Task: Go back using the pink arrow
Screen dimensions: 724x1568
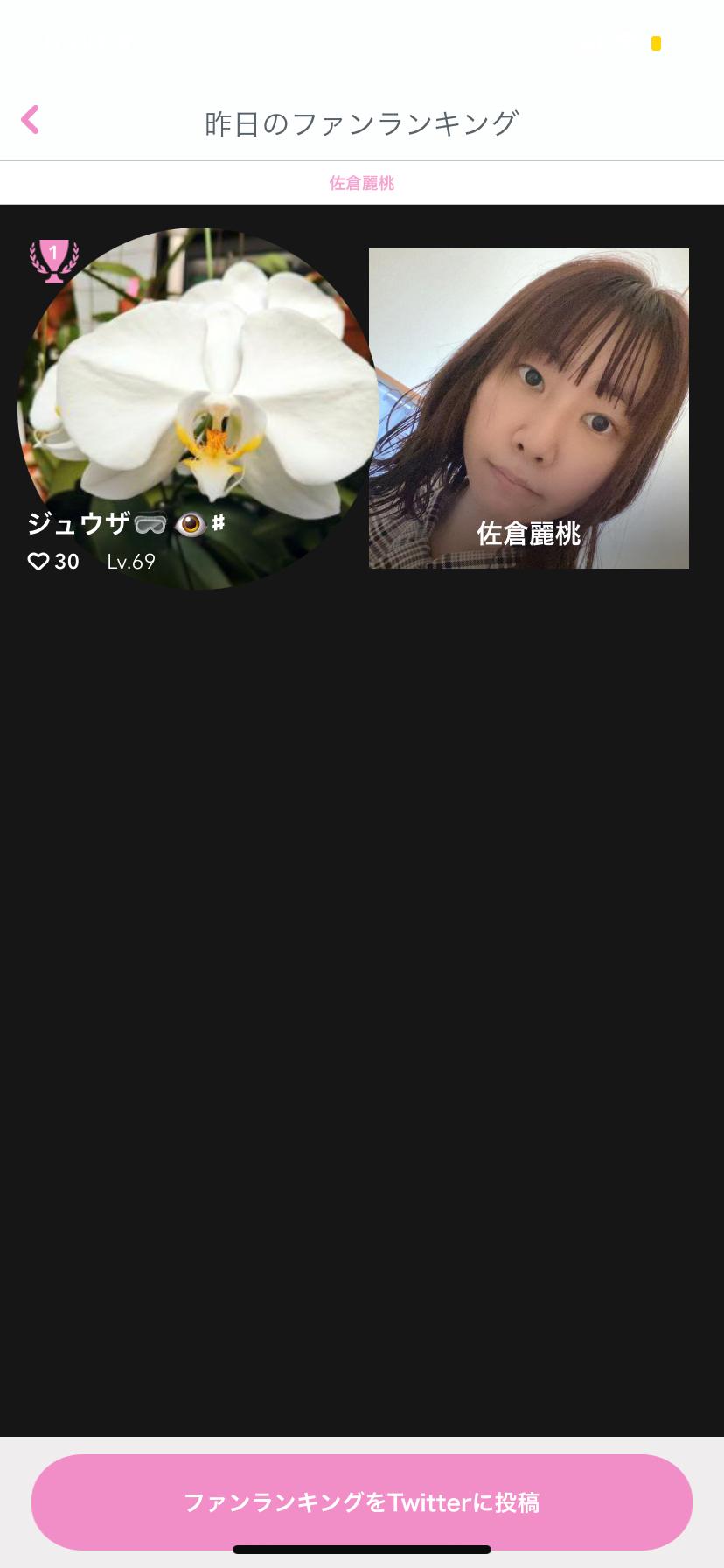Action: coord(31,120)
